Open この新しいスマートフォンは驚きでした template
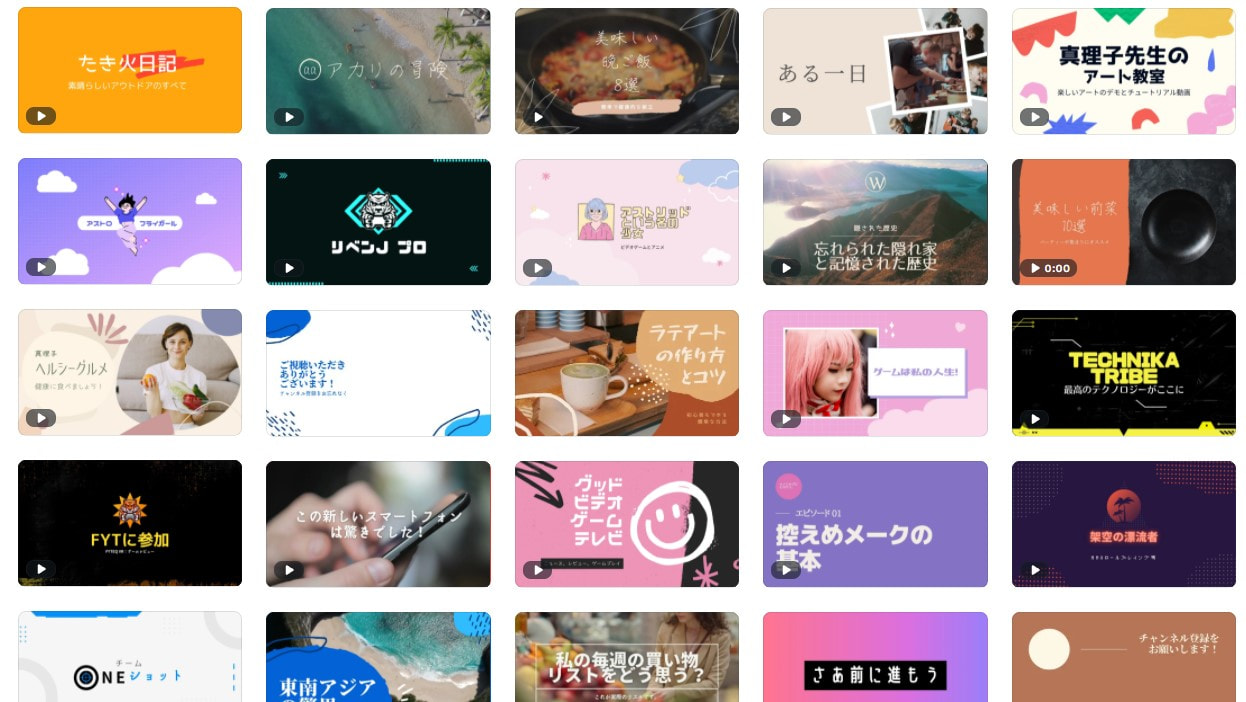 click(378, 523)
